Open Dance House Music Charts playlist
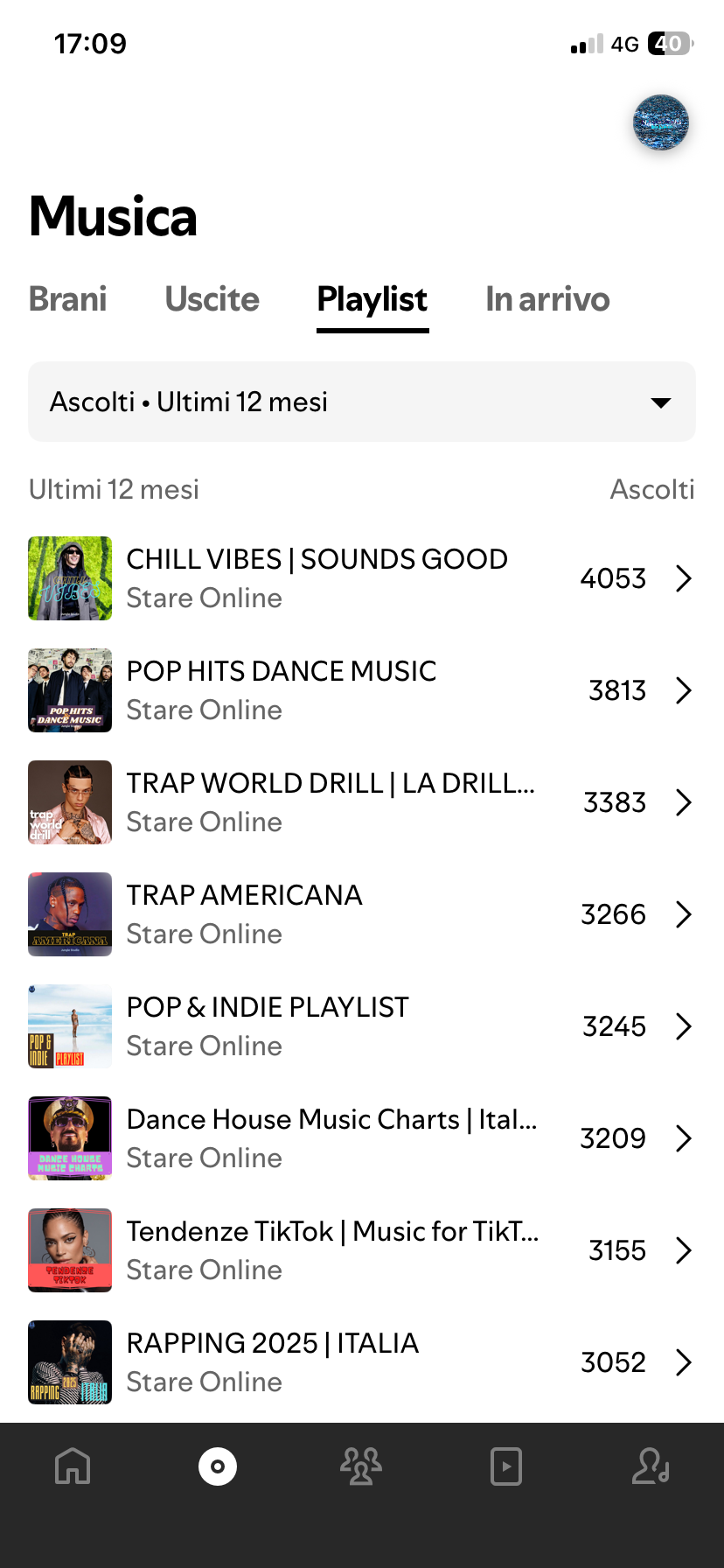Viewport: 724px width, 1568px height. (x=362, y=1138)
